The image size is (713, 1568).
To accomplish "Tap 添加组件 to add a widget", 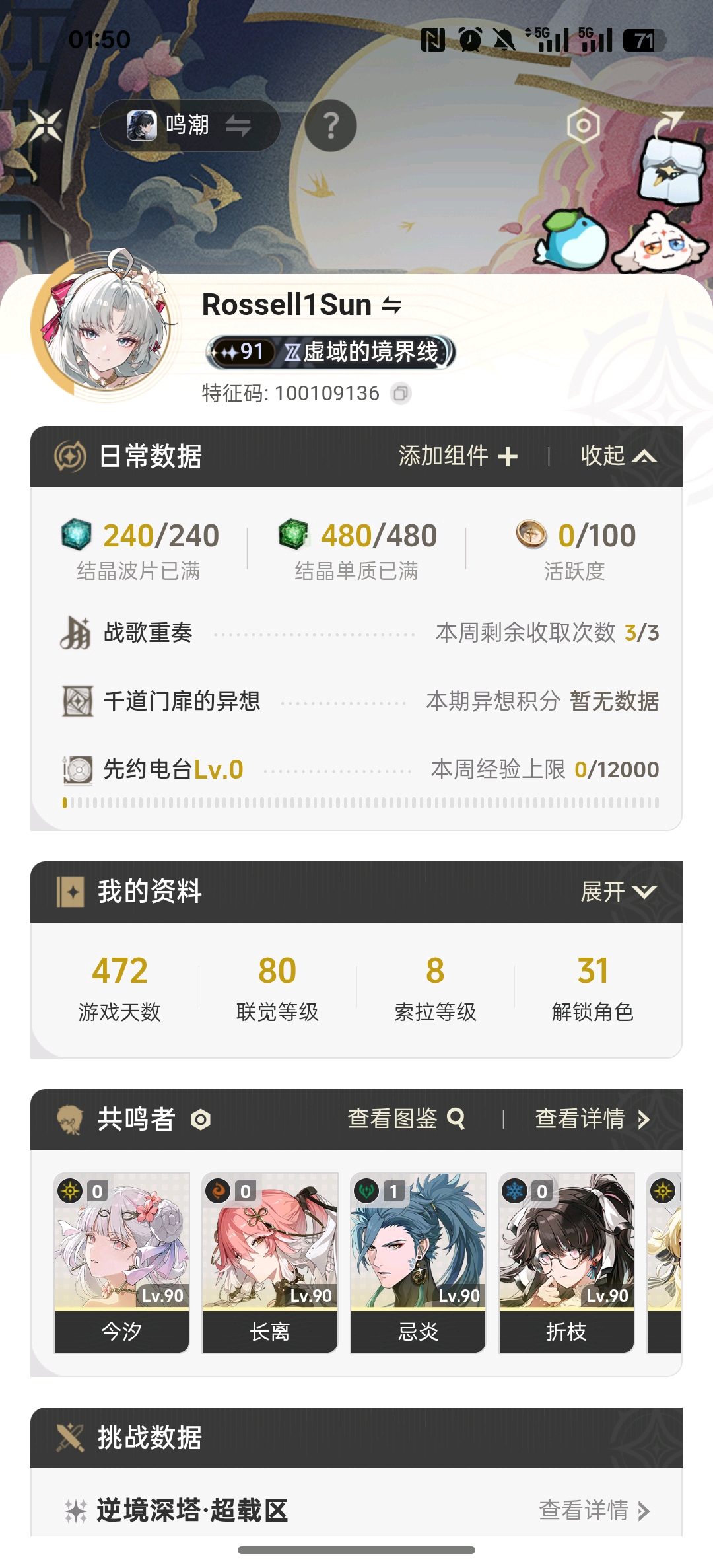I will click(458, 456).
